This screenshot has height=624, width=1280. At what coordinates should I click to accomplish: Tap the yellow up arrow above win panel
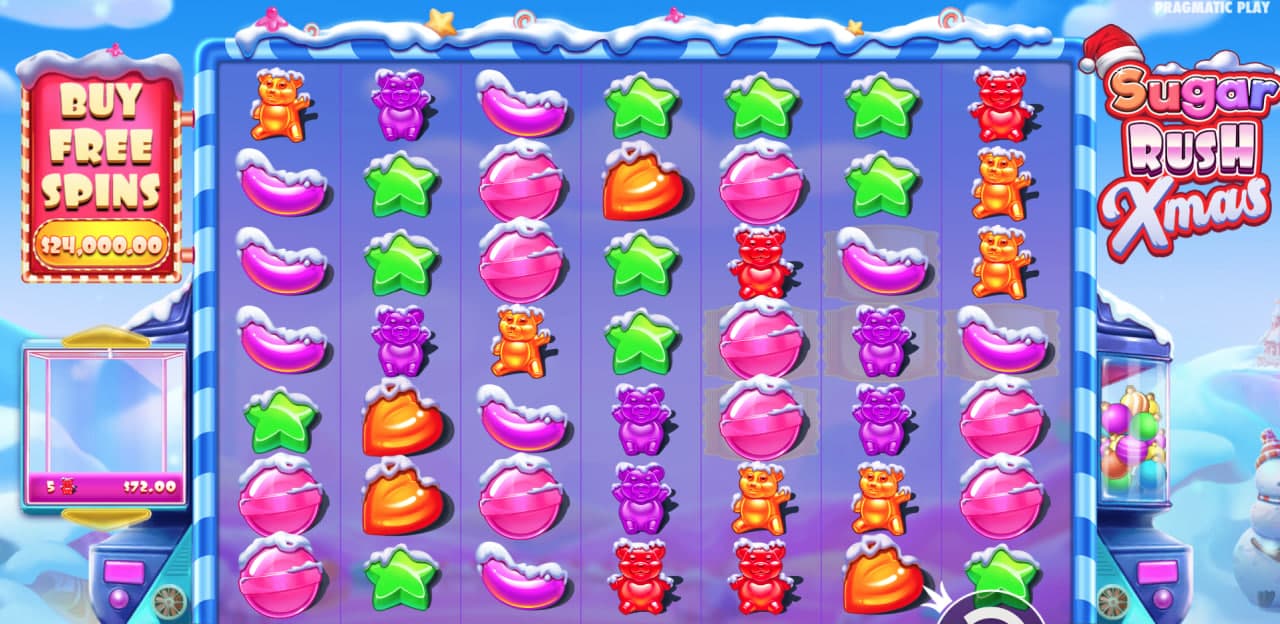point(106,337)
